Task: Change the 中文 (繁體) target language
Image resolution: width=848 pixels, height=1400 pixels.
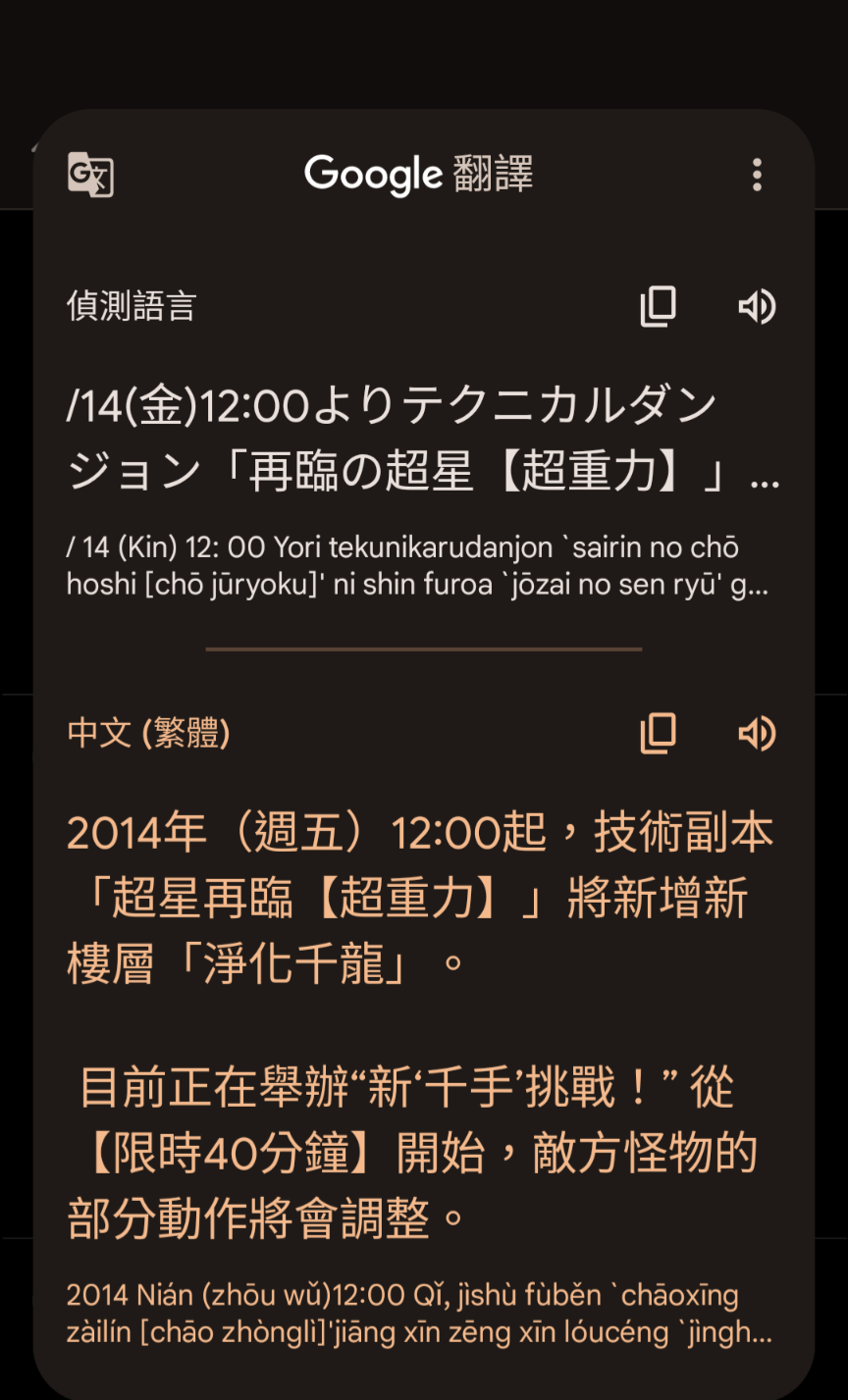Action: coord(149,733)
